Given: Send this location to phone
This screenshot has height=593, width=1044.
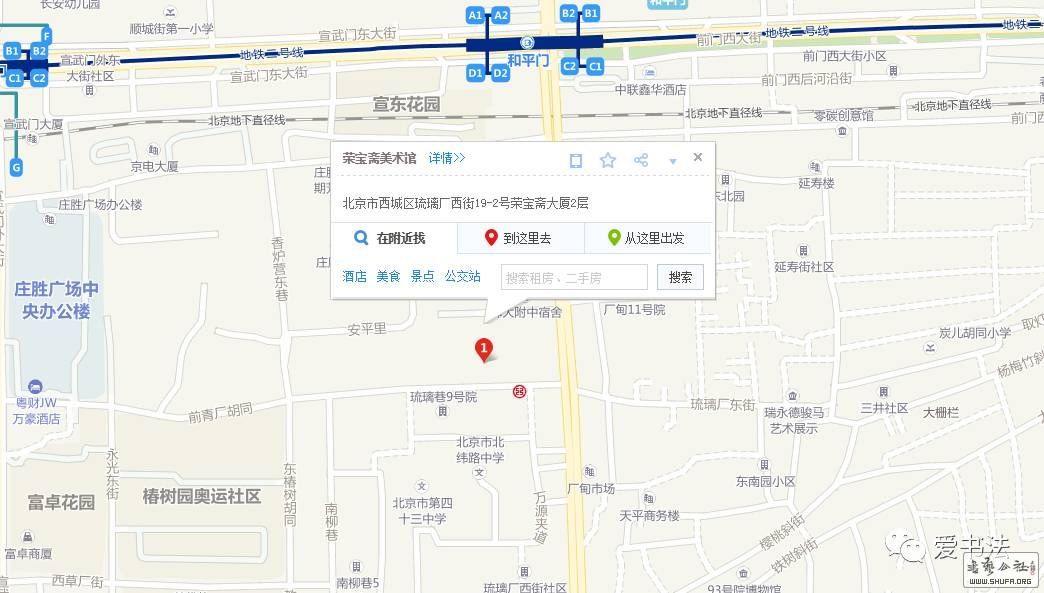Looking at the screenshot, I should point(576,160).
